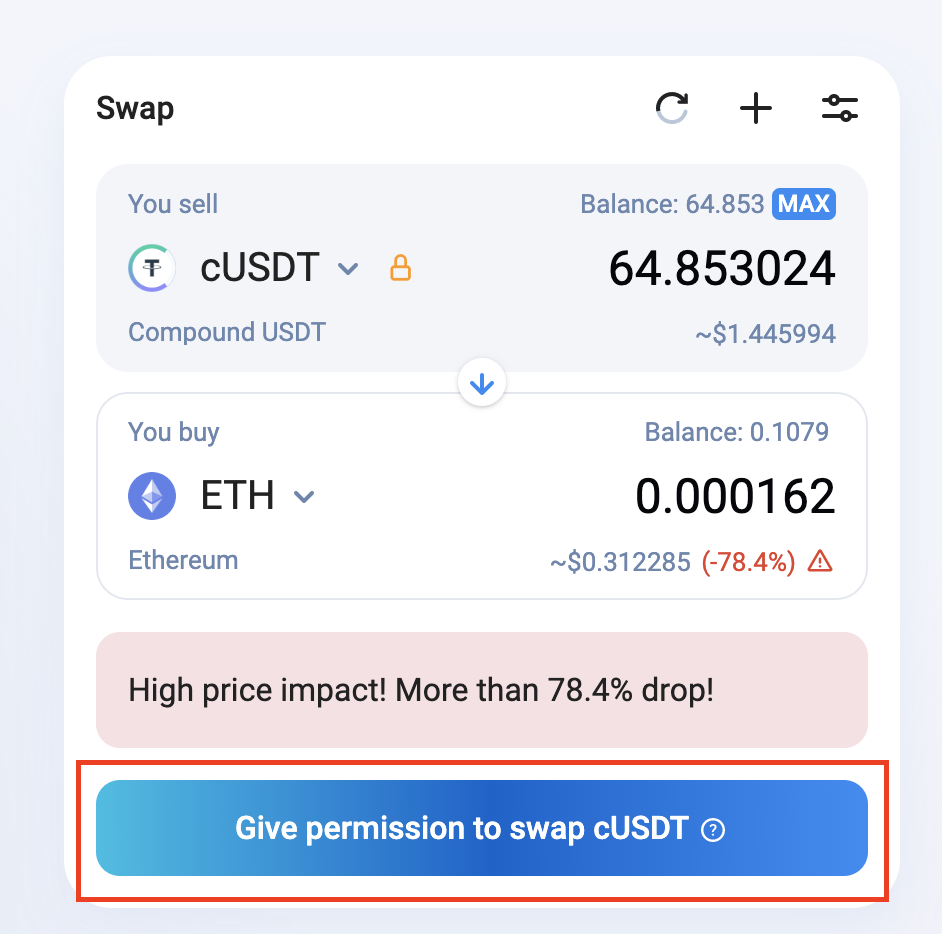
Task: Tap the orange lock icon next to cUSDT
Action: click(400, 268)
